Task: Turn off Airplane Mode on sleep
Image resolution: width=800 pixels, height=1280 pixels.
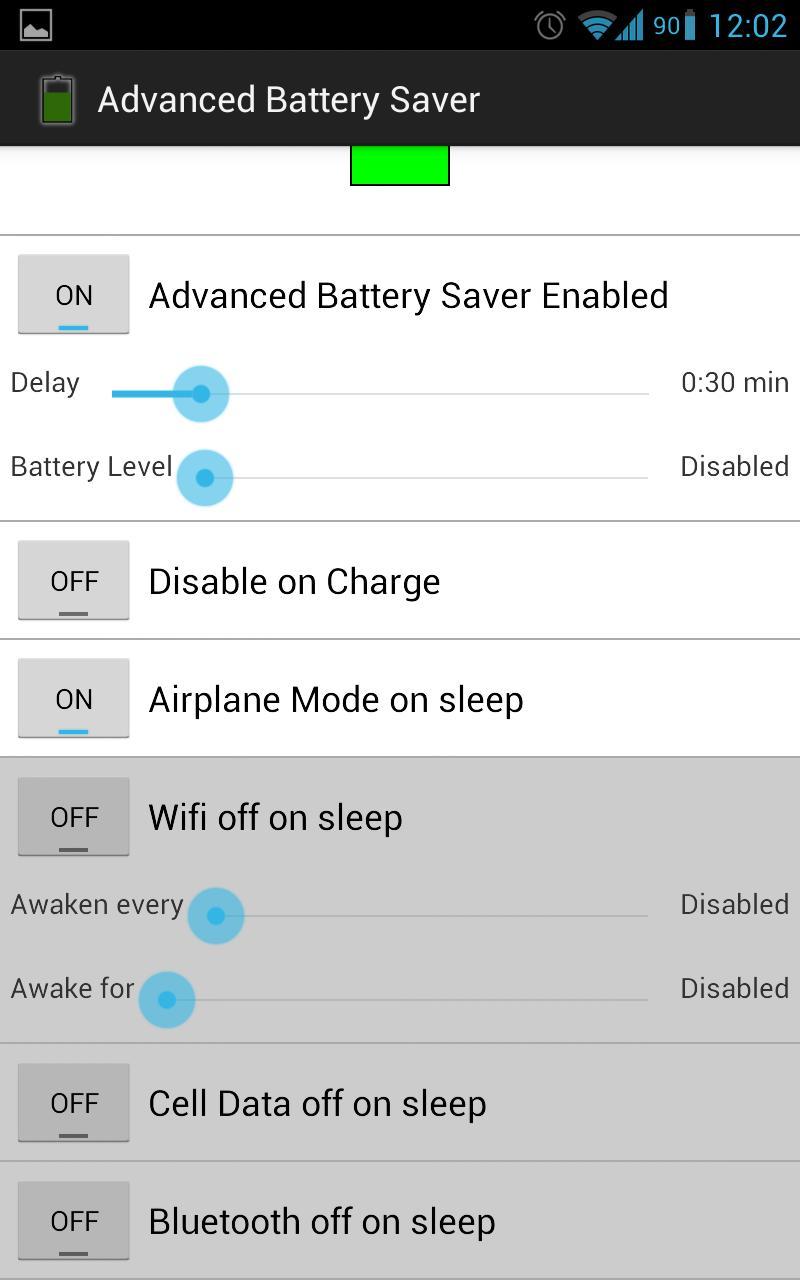Action: click(x=73, y=698)
